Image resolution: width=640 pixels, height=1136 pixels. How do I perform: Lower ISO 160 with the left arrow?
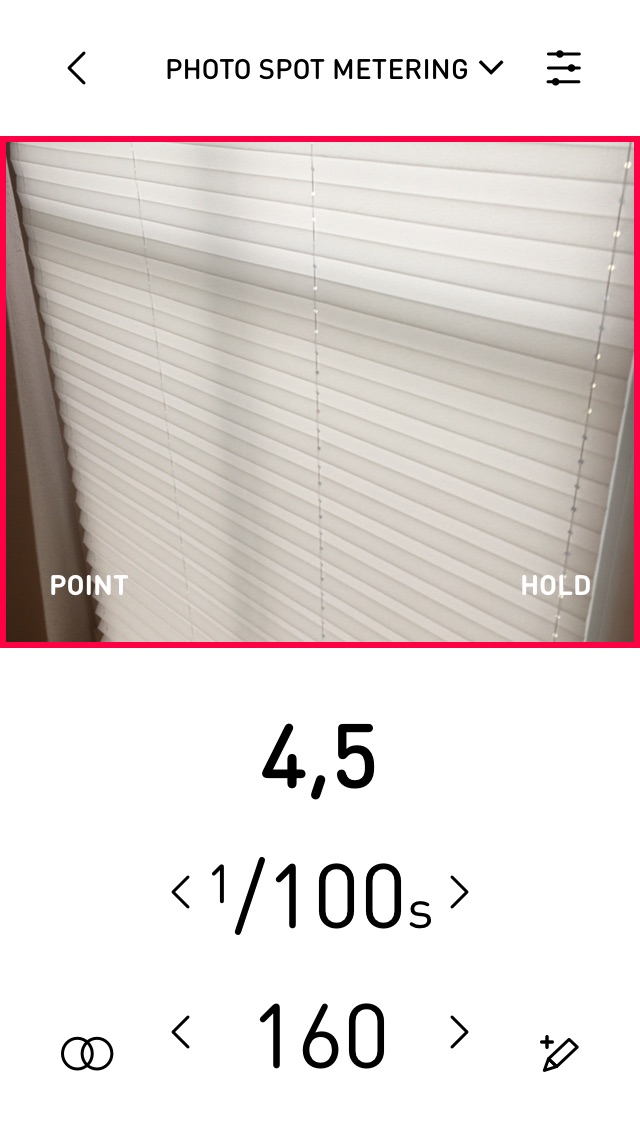(x=181, y=1032)
